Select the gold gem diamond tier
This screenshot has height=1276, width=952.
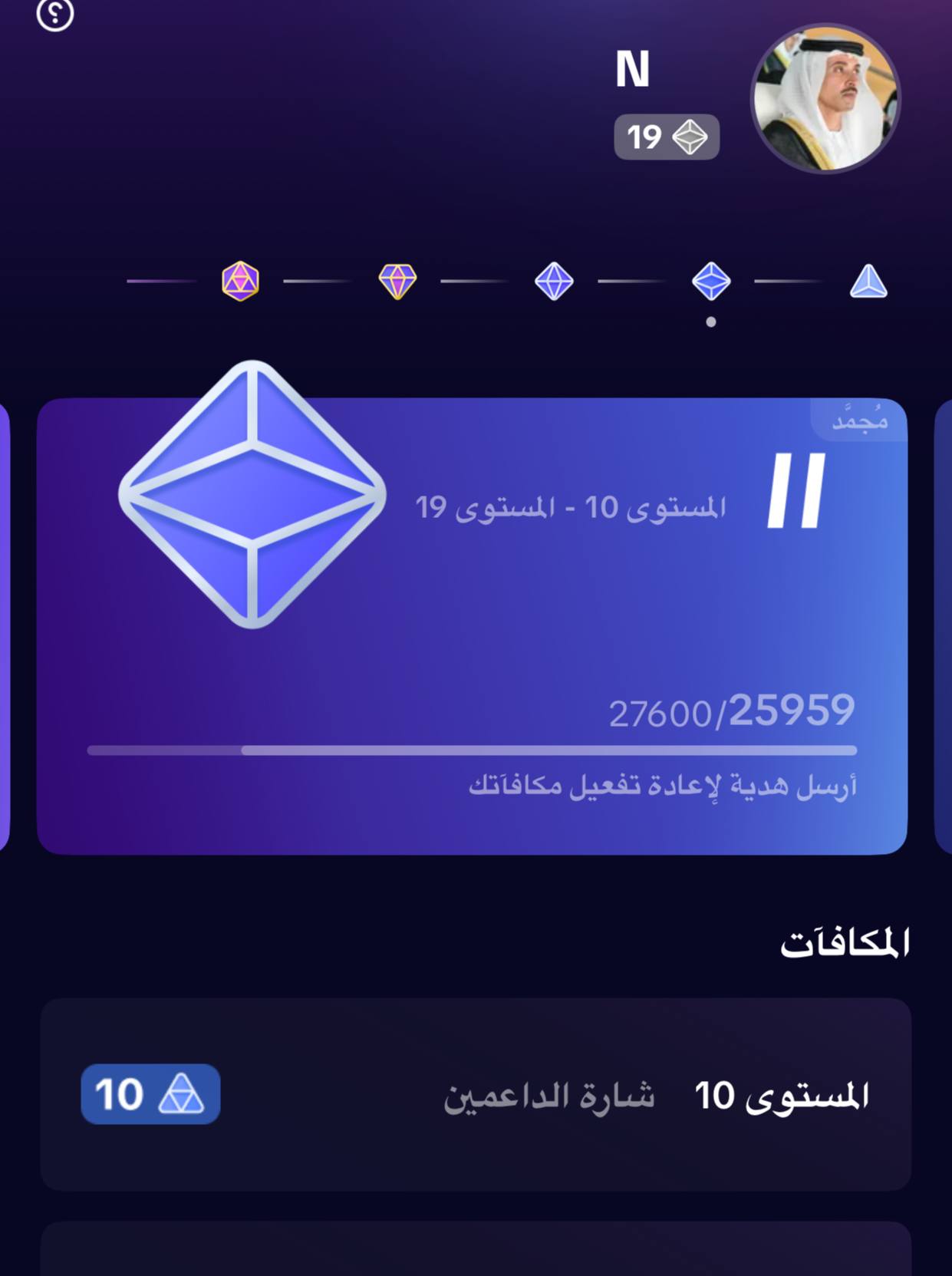pyautogui.click(x=397, y=282)
